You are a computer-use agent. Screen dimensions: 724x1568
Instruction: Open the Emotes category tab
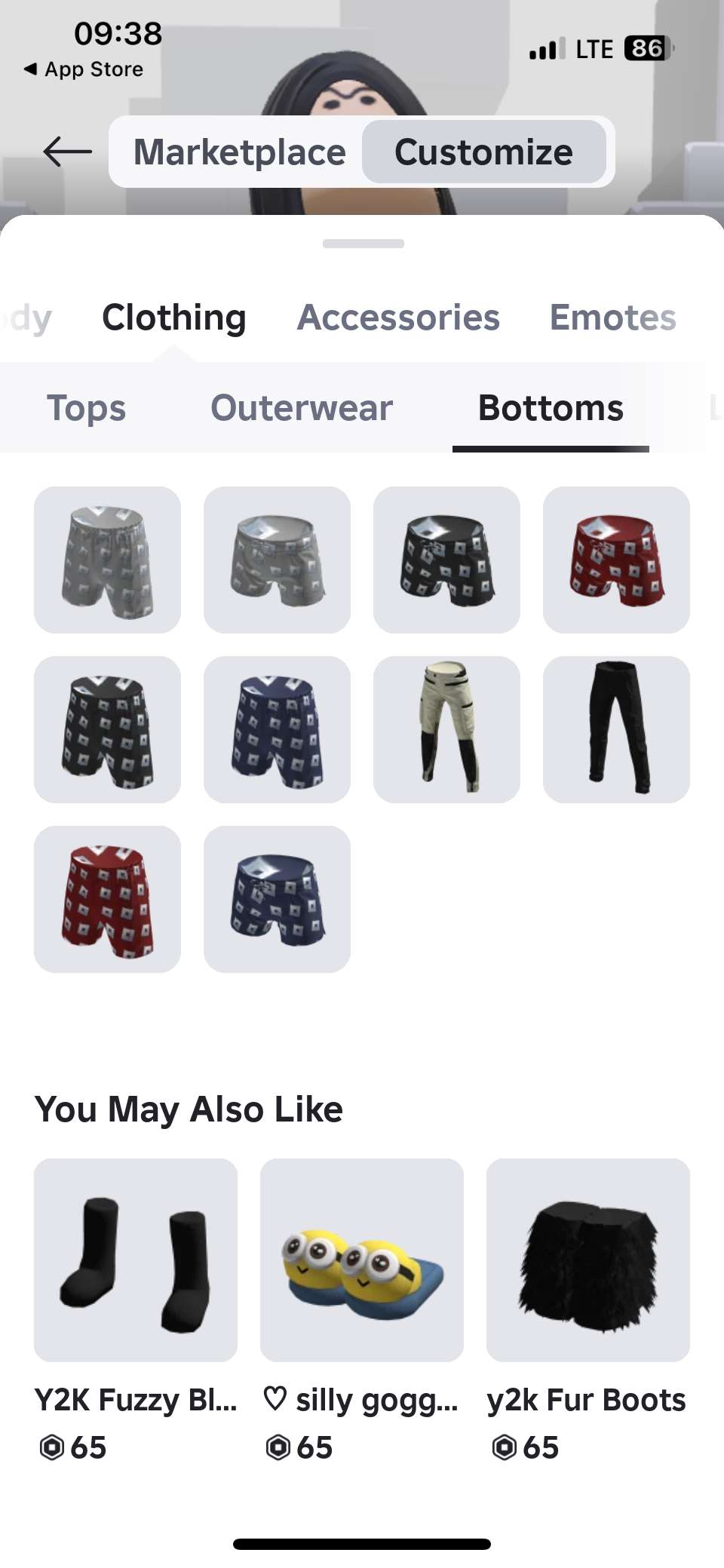point(612,318)
